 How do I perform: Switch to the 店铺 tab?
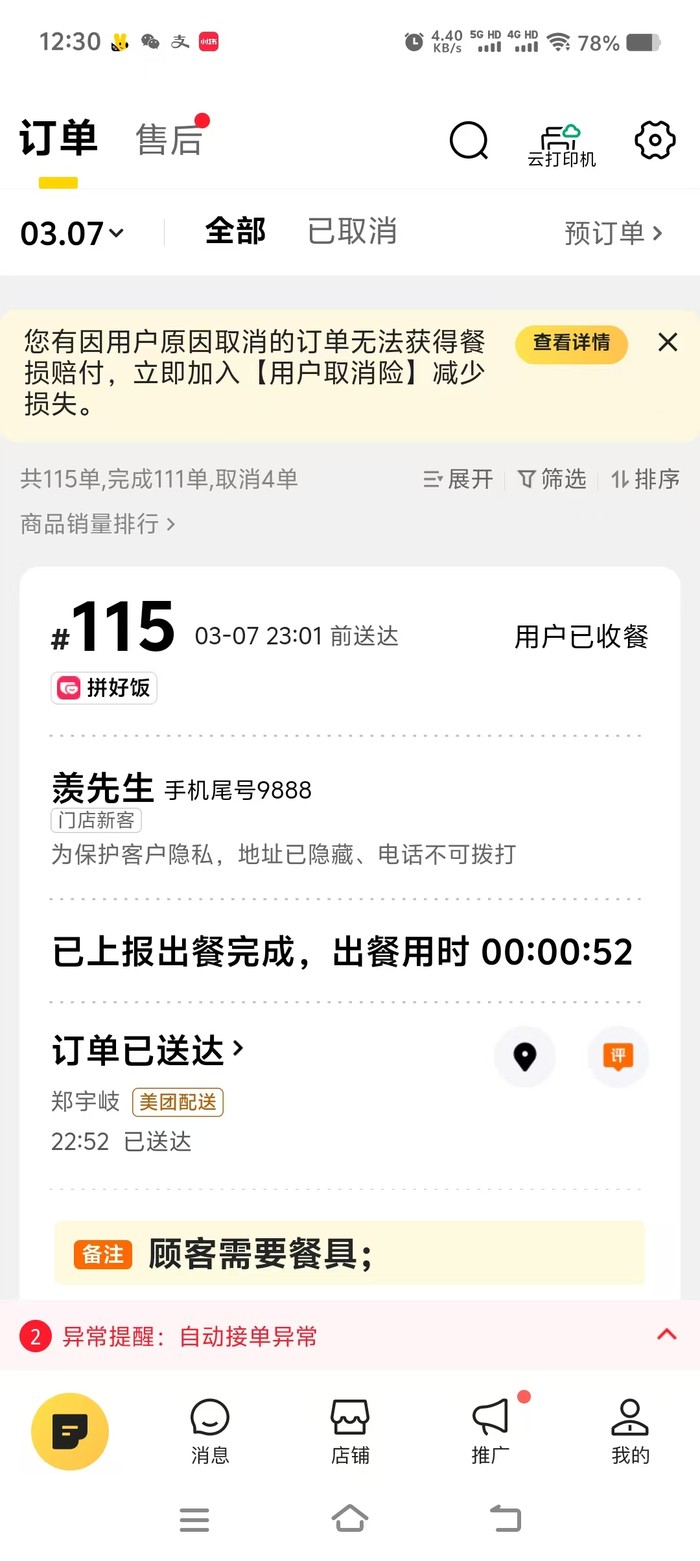(350, 1431)
